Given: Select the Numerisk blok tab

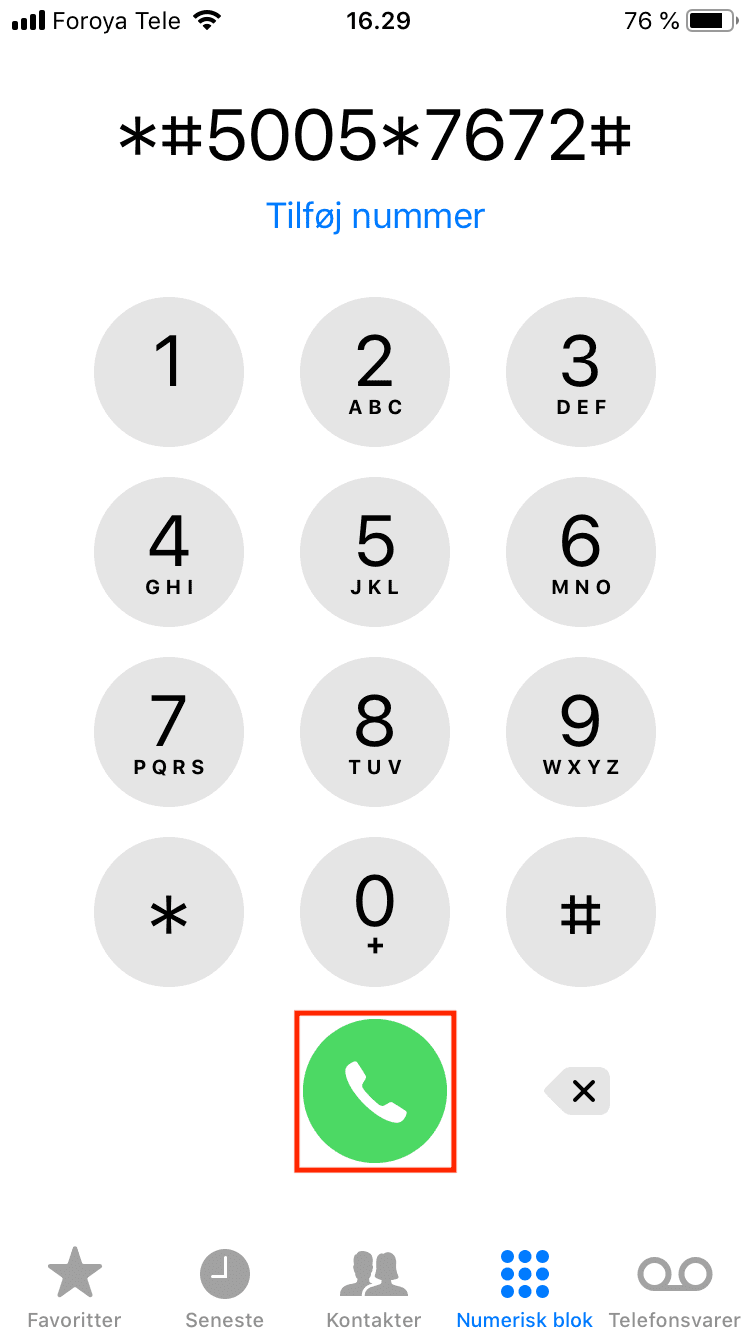Looking at the screenshot, I should [x=525, y=1287].
